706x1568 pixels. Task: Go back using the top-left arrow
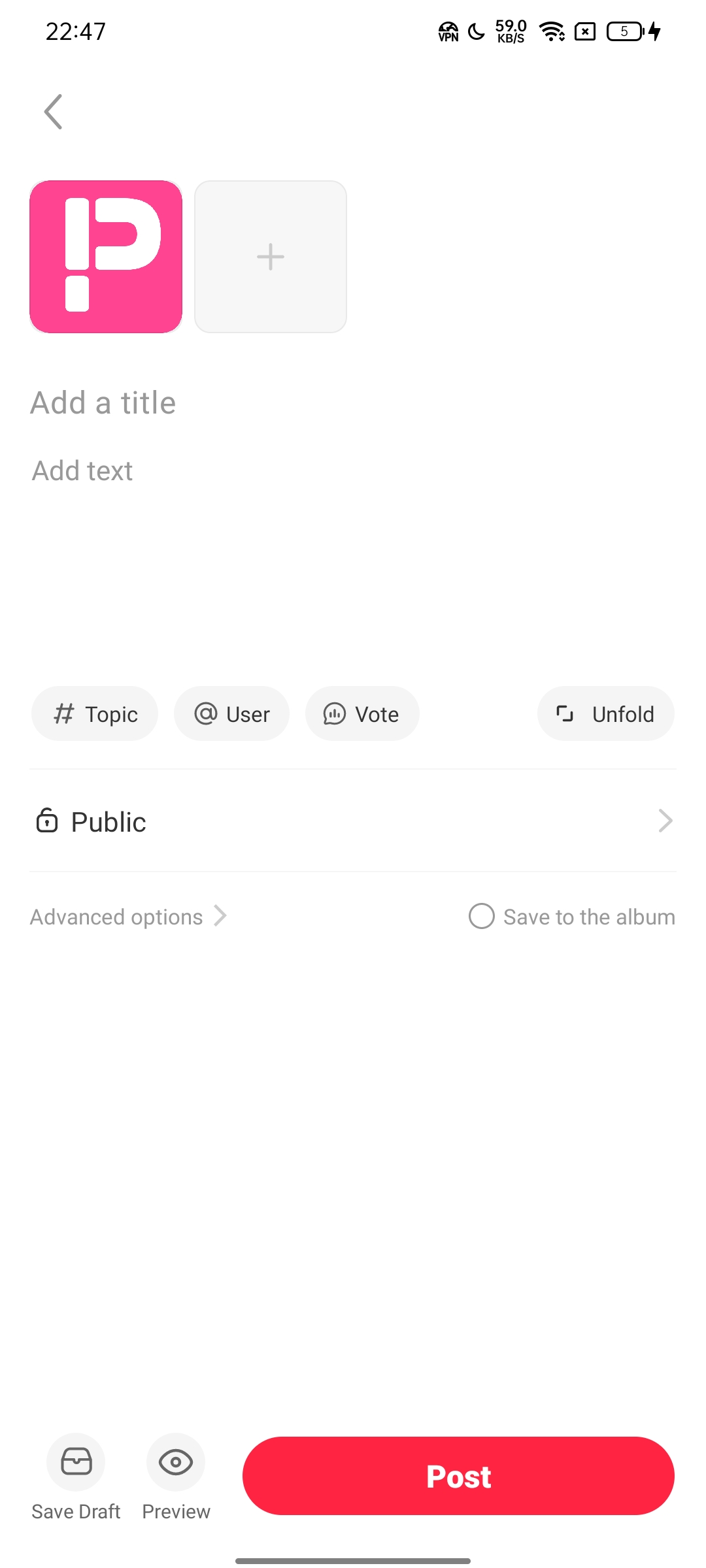53,112
